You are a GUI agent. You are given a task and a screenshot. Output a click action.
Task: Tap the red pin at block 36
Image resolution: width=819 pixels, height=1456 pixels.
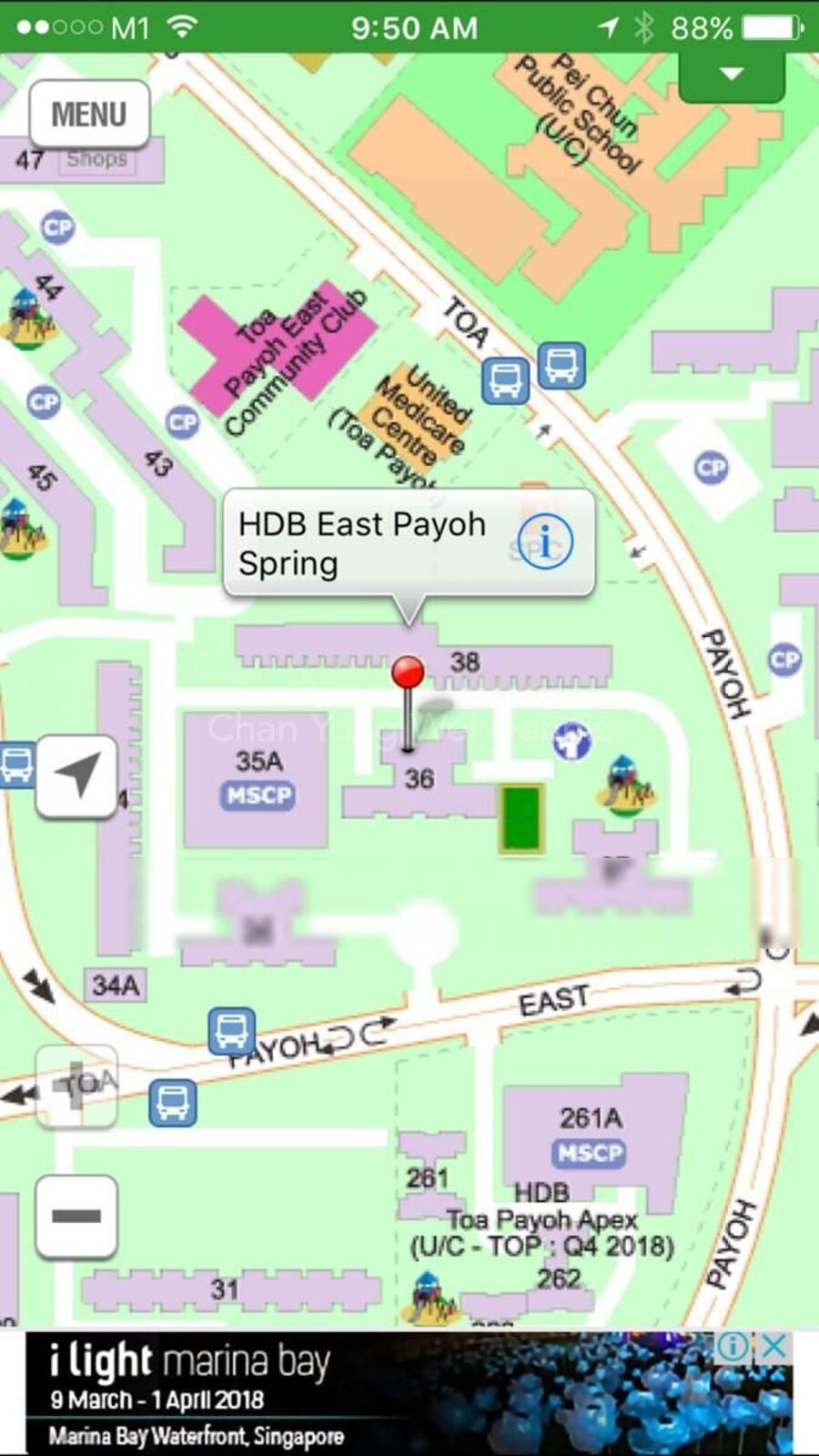coord(408,674)
